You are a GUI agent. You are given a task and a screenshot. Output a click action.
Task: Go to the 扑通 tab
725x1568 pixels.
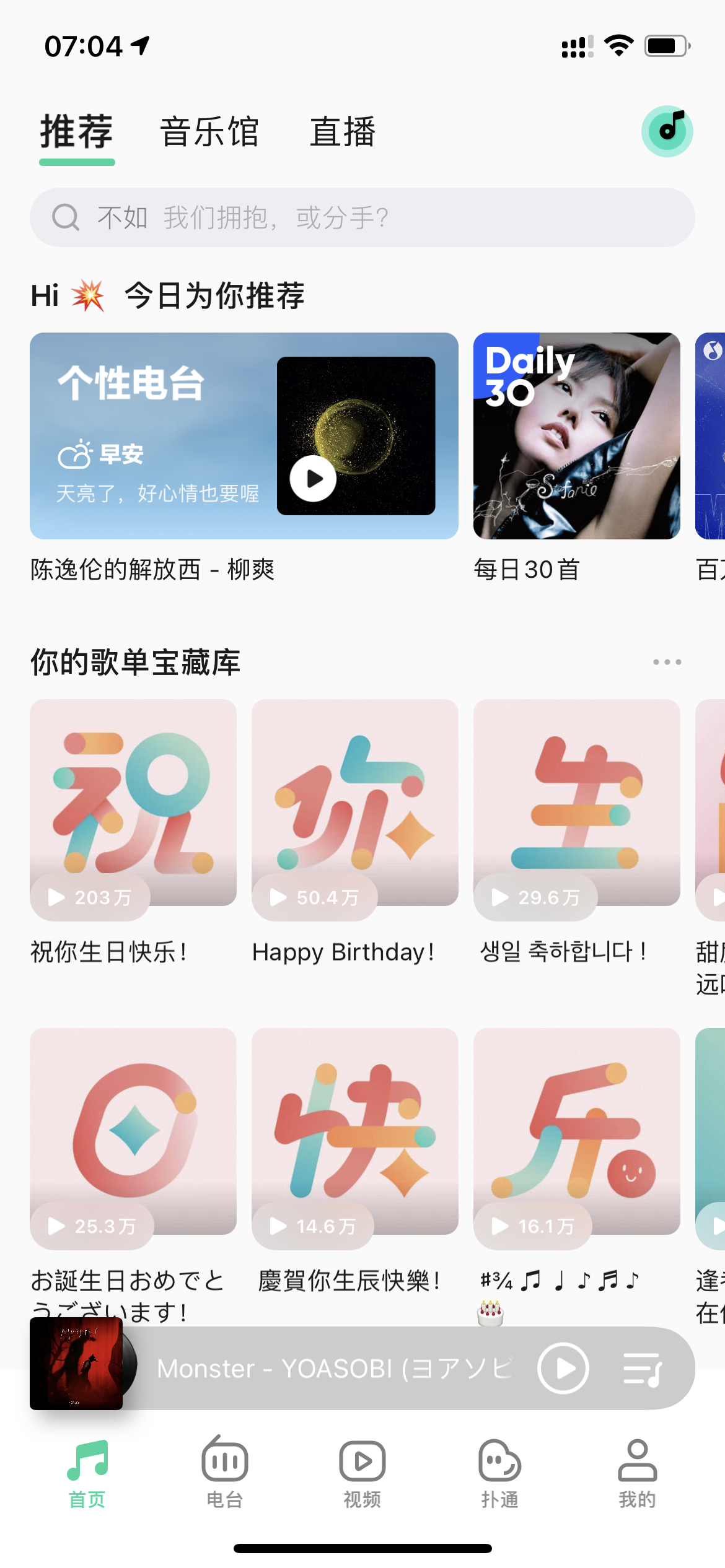pyautogui.click(x=499, y=1473)
